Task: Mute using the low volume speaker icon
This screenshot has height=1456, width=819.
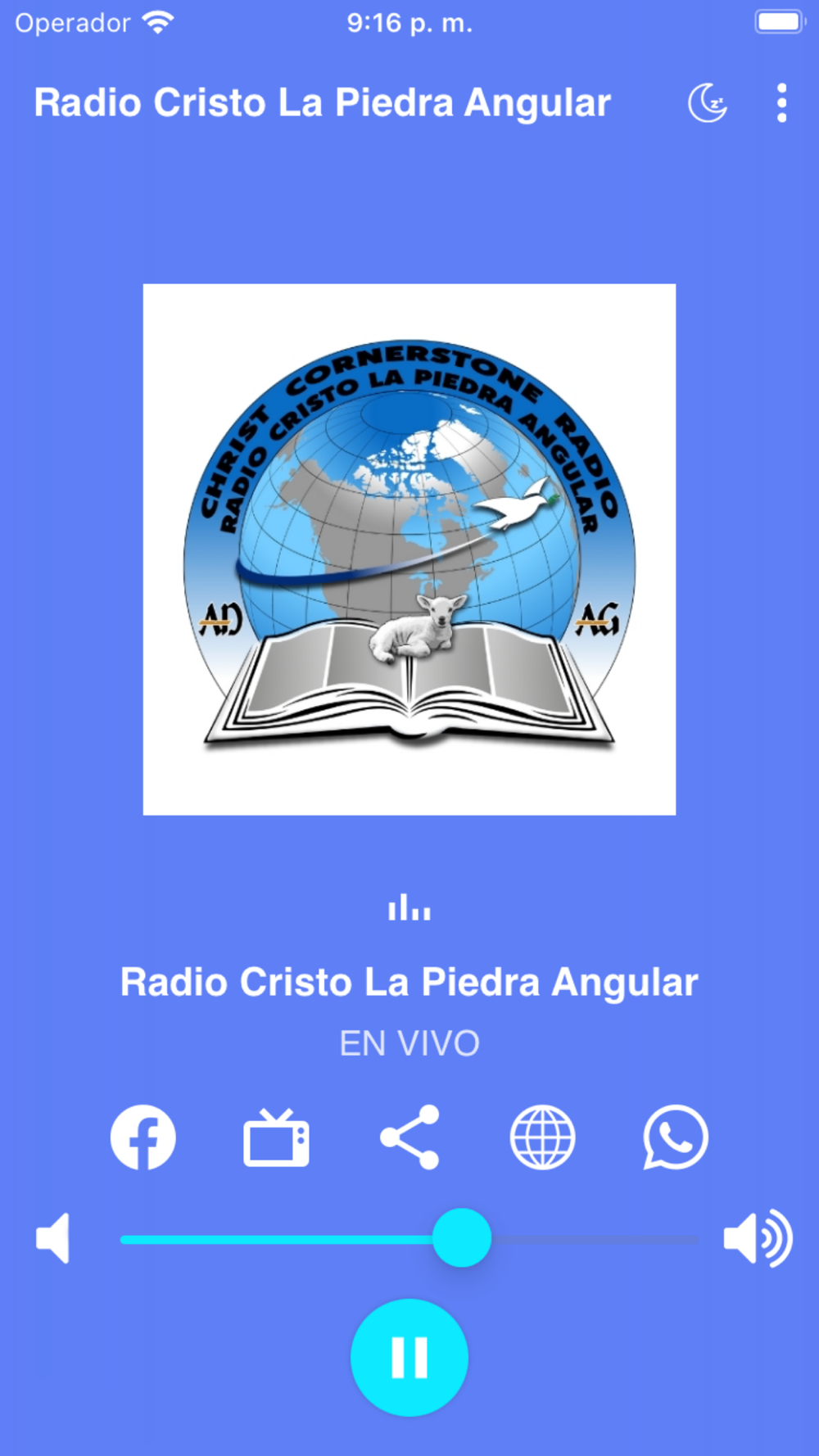Action: click(53, 1238)
